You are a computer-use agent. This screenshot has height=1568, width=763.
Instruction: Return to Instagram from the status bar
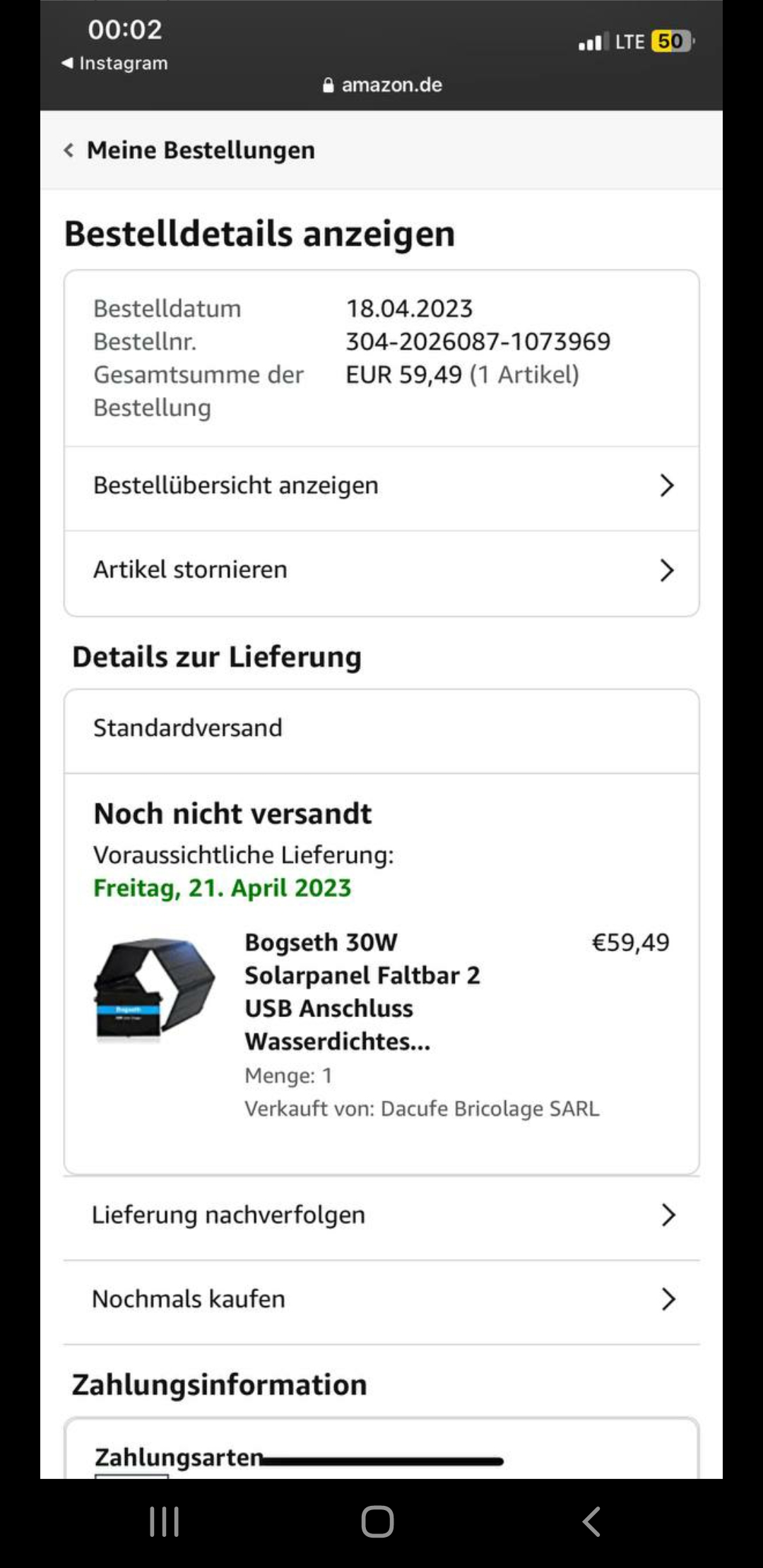coord(115,64)
